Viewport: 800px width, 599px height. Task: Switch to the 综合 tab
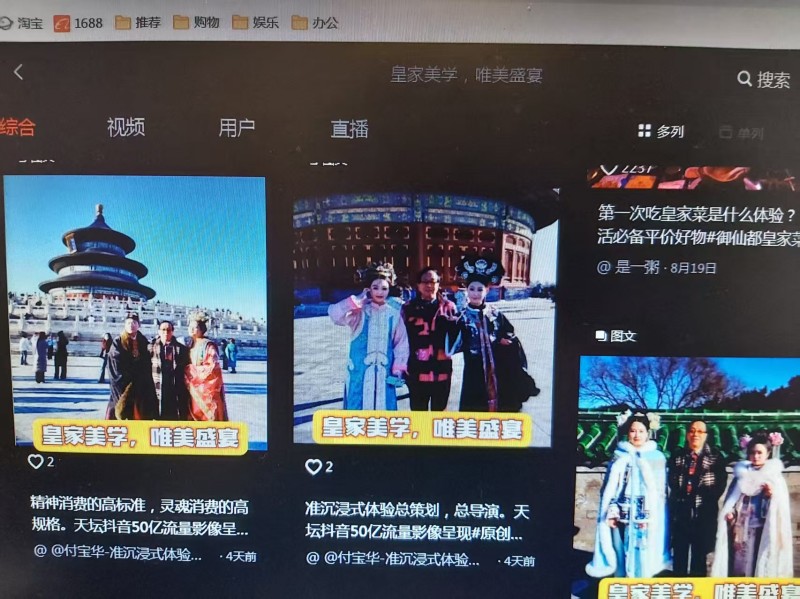point(18,127)
